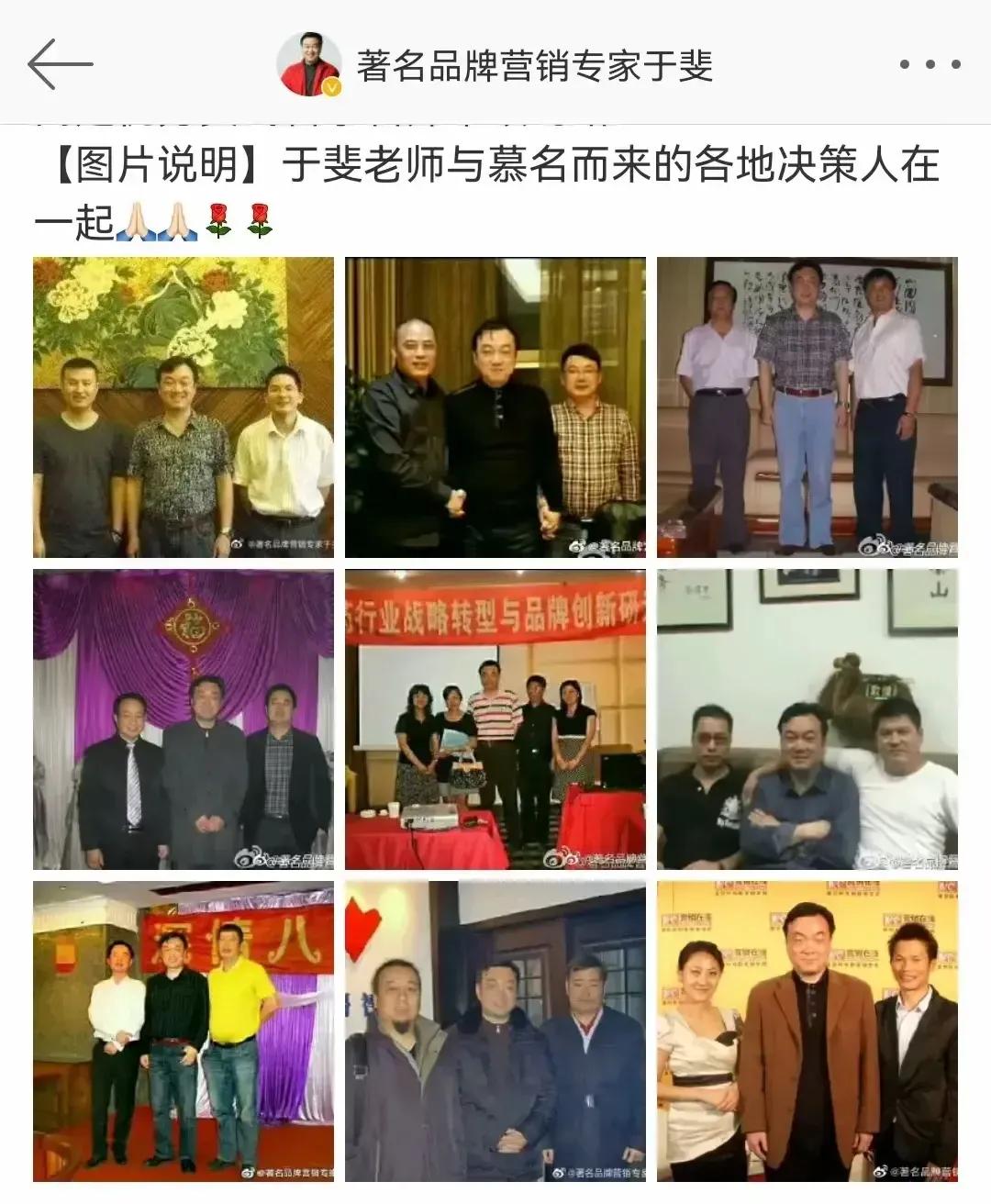Open the photo of three men on sofa

click(x=807, y=719)
